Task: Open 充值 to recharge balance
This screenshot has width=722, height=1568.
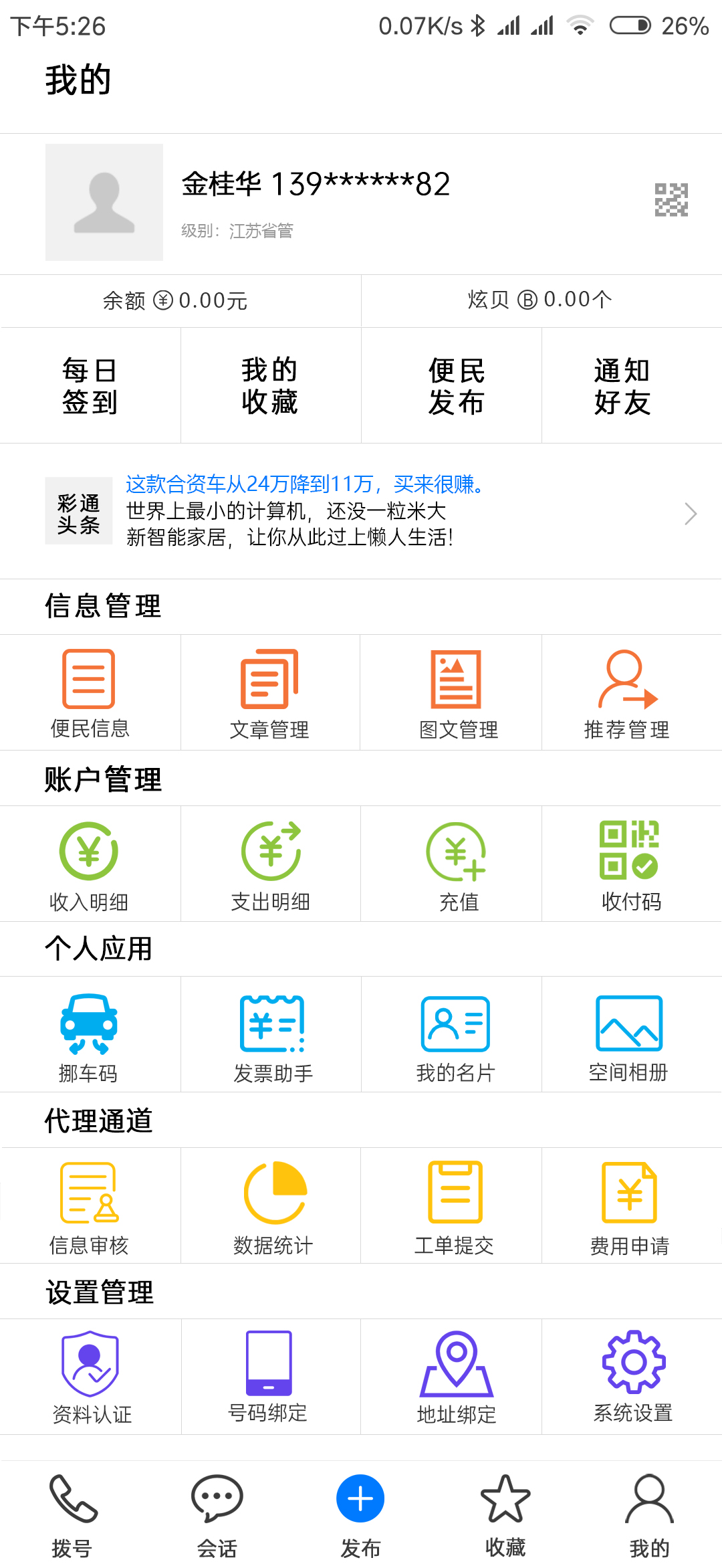Action: tap(458, 865)
